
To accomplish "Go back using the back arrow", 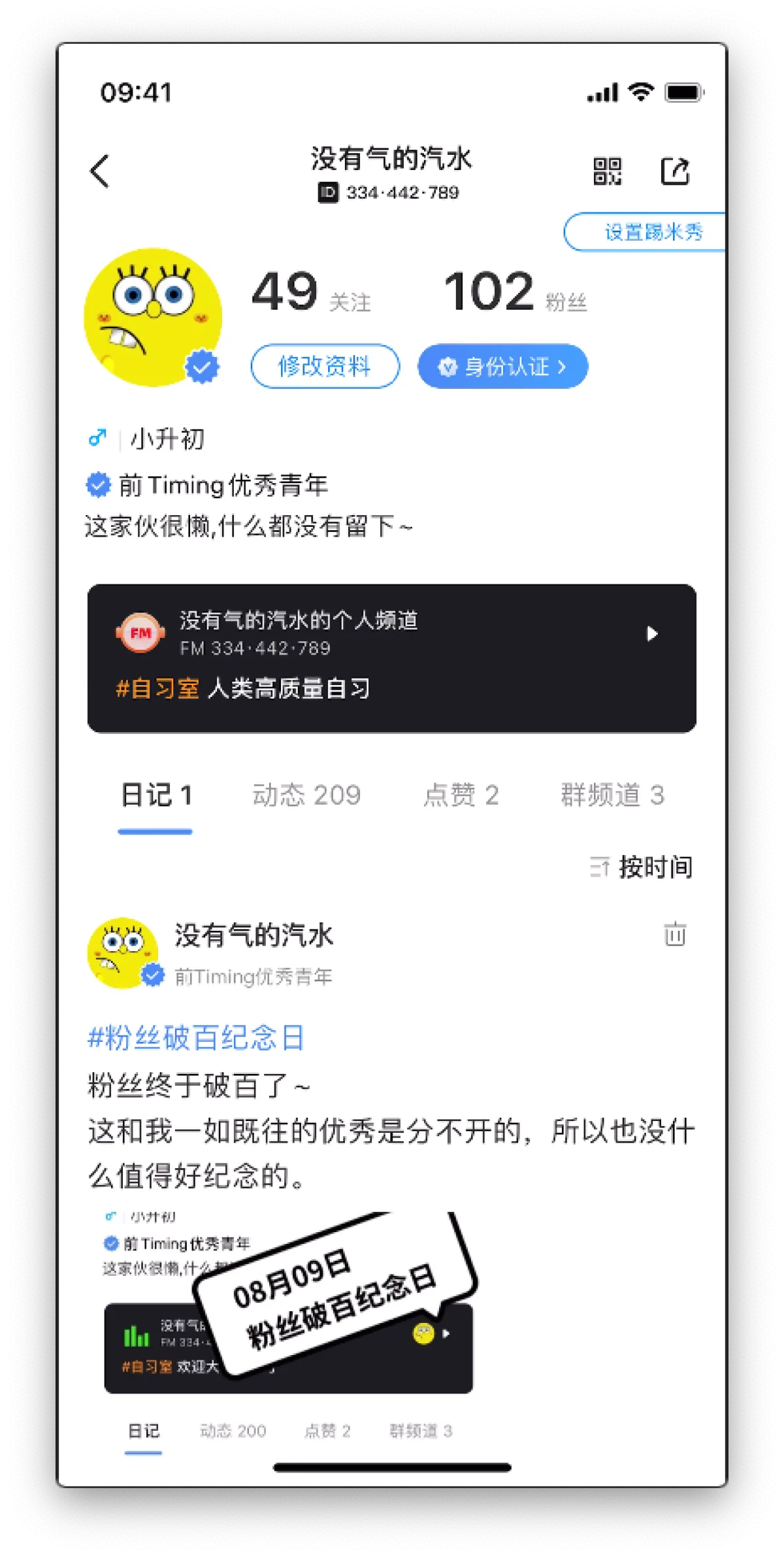I will (100, 172).
